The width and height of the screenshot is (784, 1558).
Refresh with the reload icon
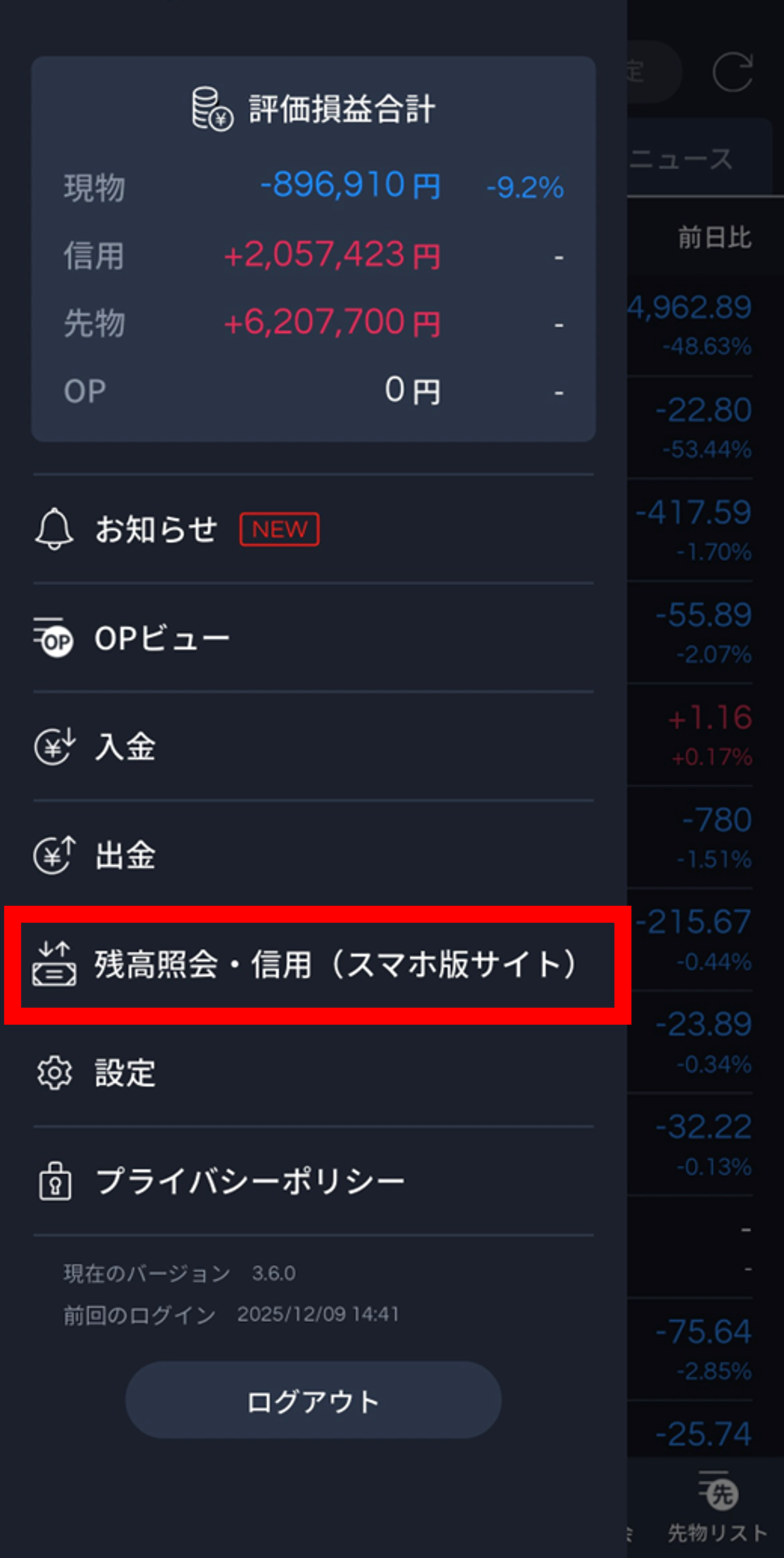click(x=732, y=72)
